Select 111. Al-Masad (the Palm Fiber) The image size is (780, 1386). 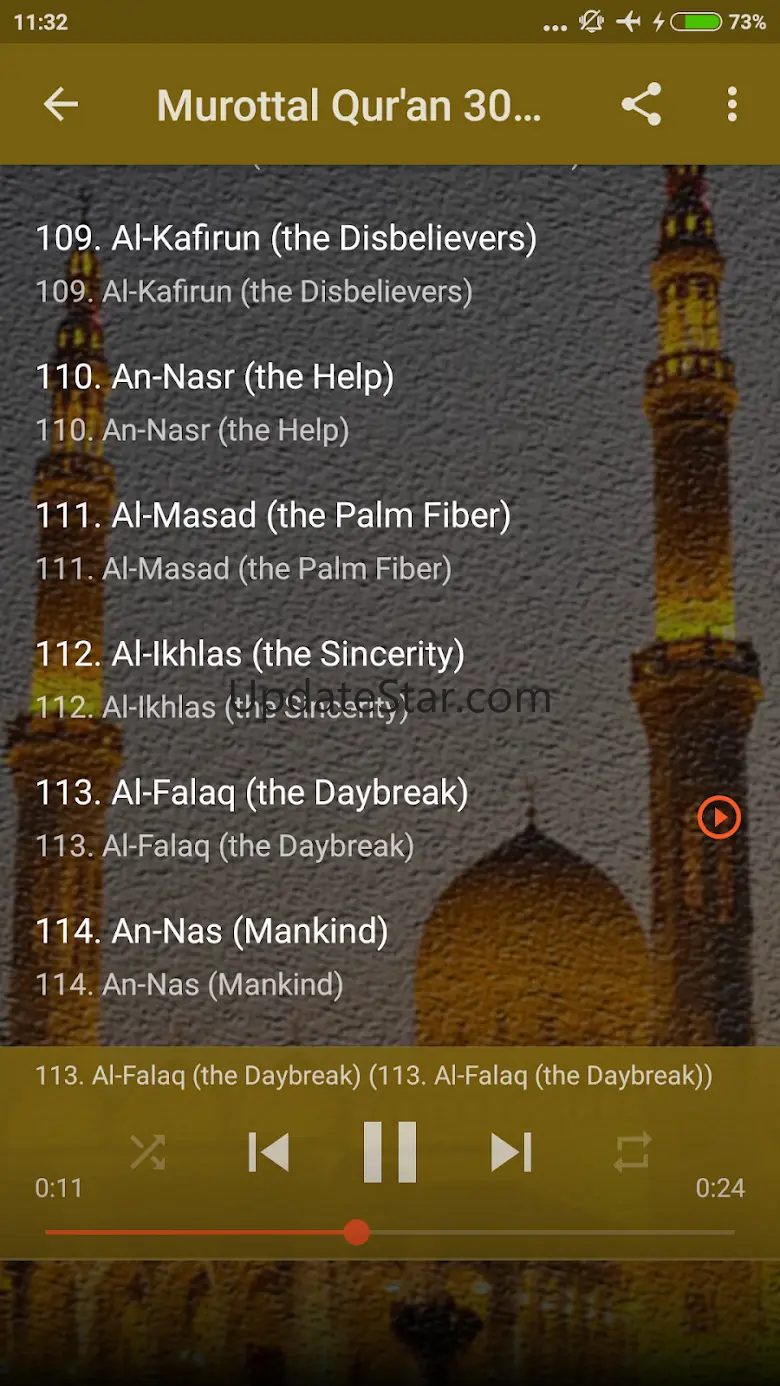coord(390,541)
